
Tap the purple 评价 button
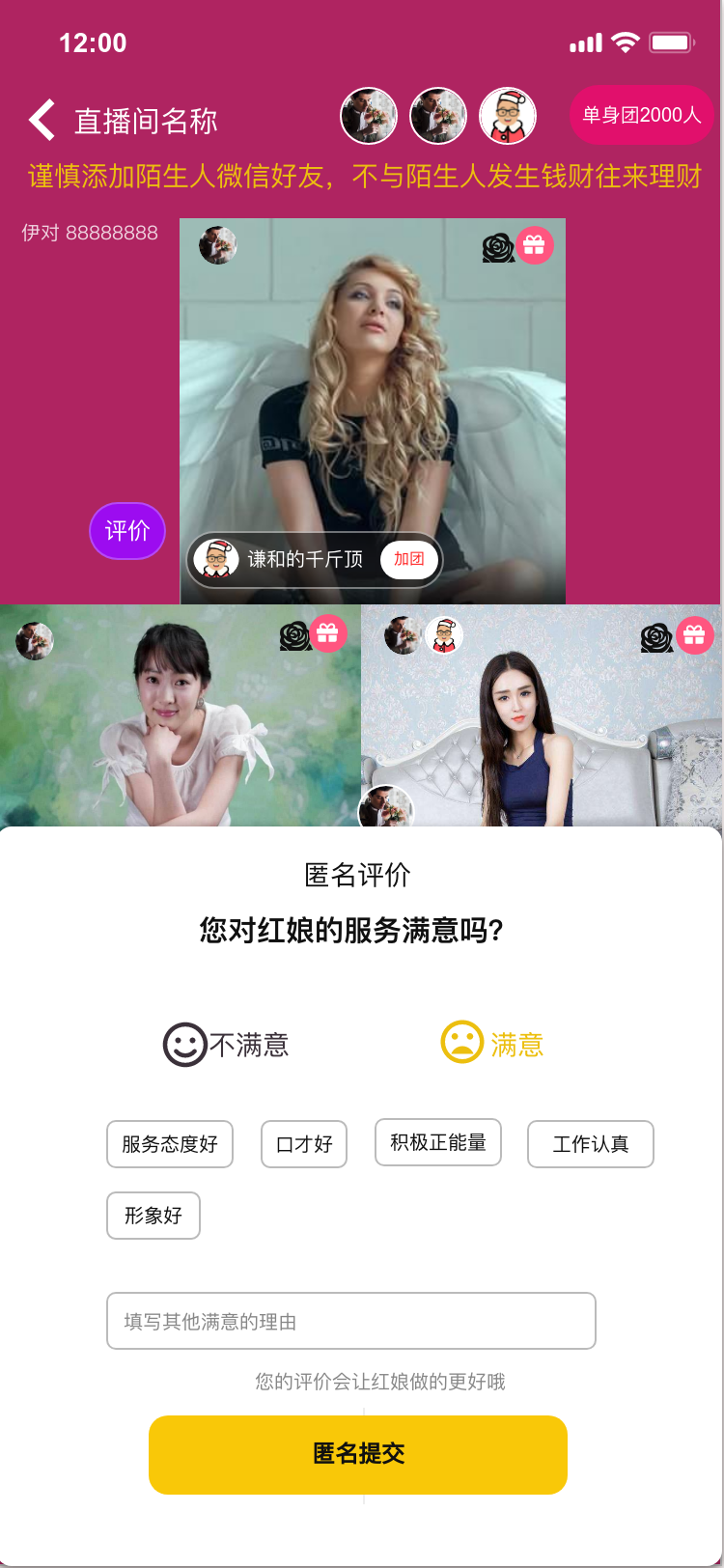[127, 530]
